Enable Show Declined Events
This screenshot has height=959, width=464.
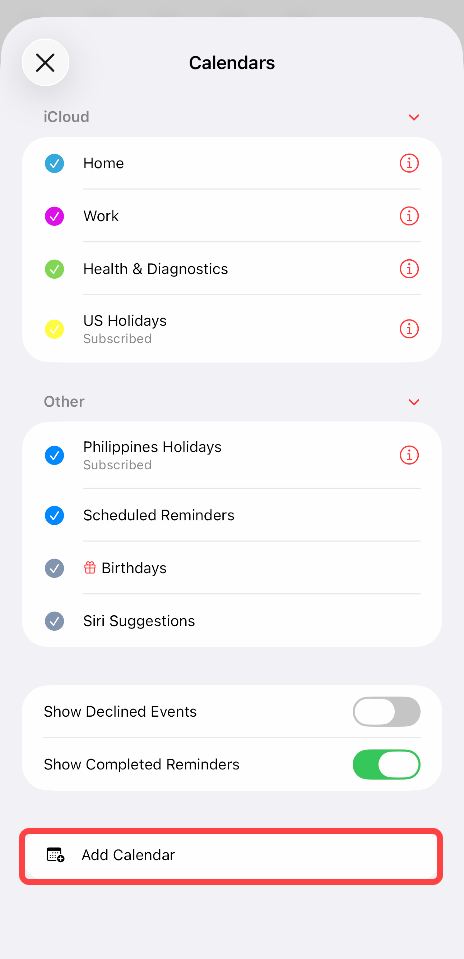(x=386, y=712)
